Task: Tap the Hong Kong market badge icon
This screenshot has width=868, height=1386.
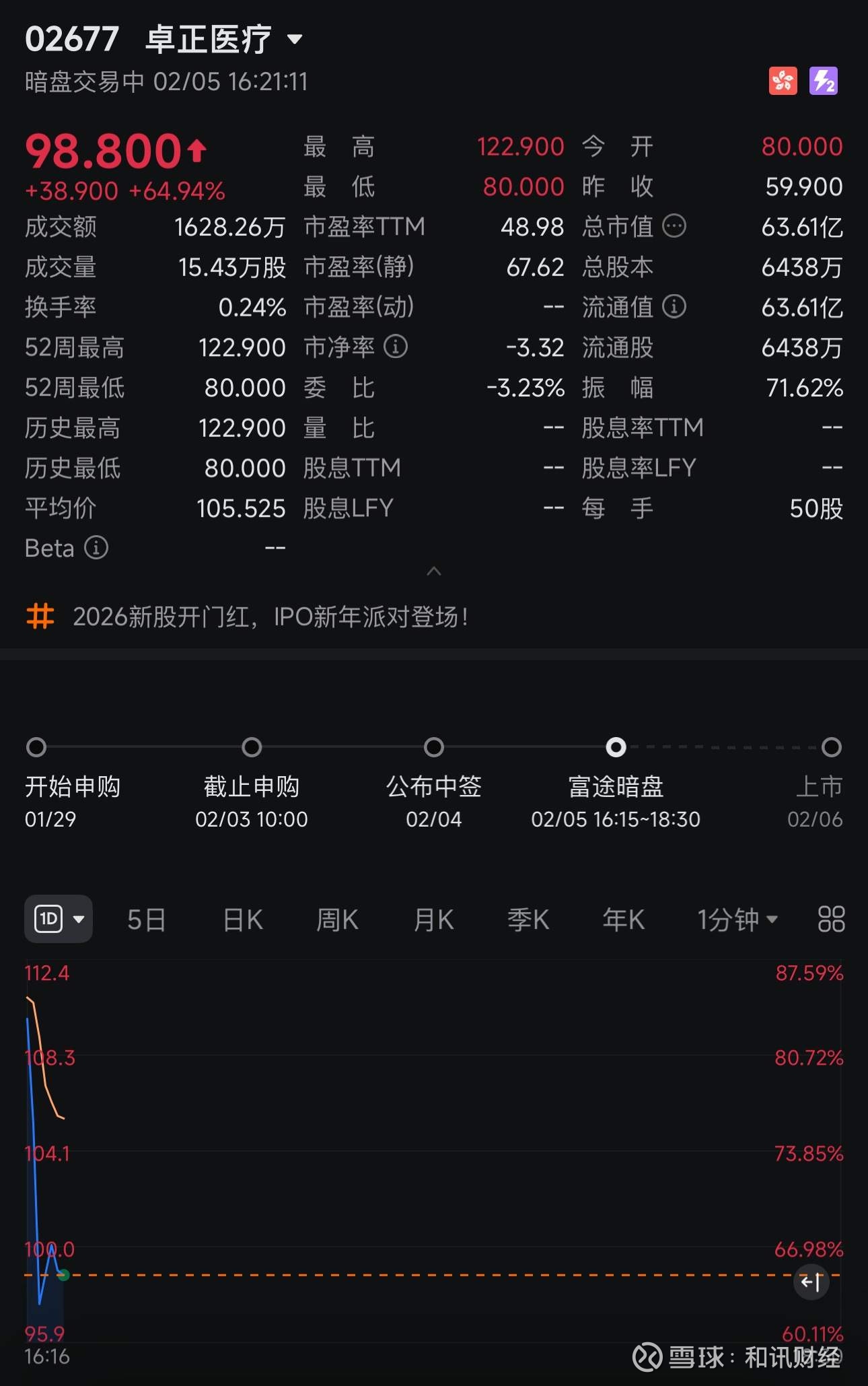Action: coord(783,81)
